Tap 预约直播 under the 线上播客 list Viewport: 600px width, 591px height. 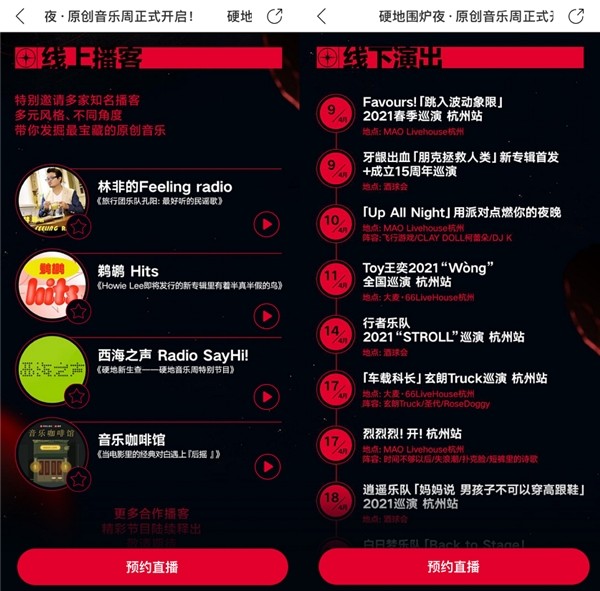pos(152,567)
